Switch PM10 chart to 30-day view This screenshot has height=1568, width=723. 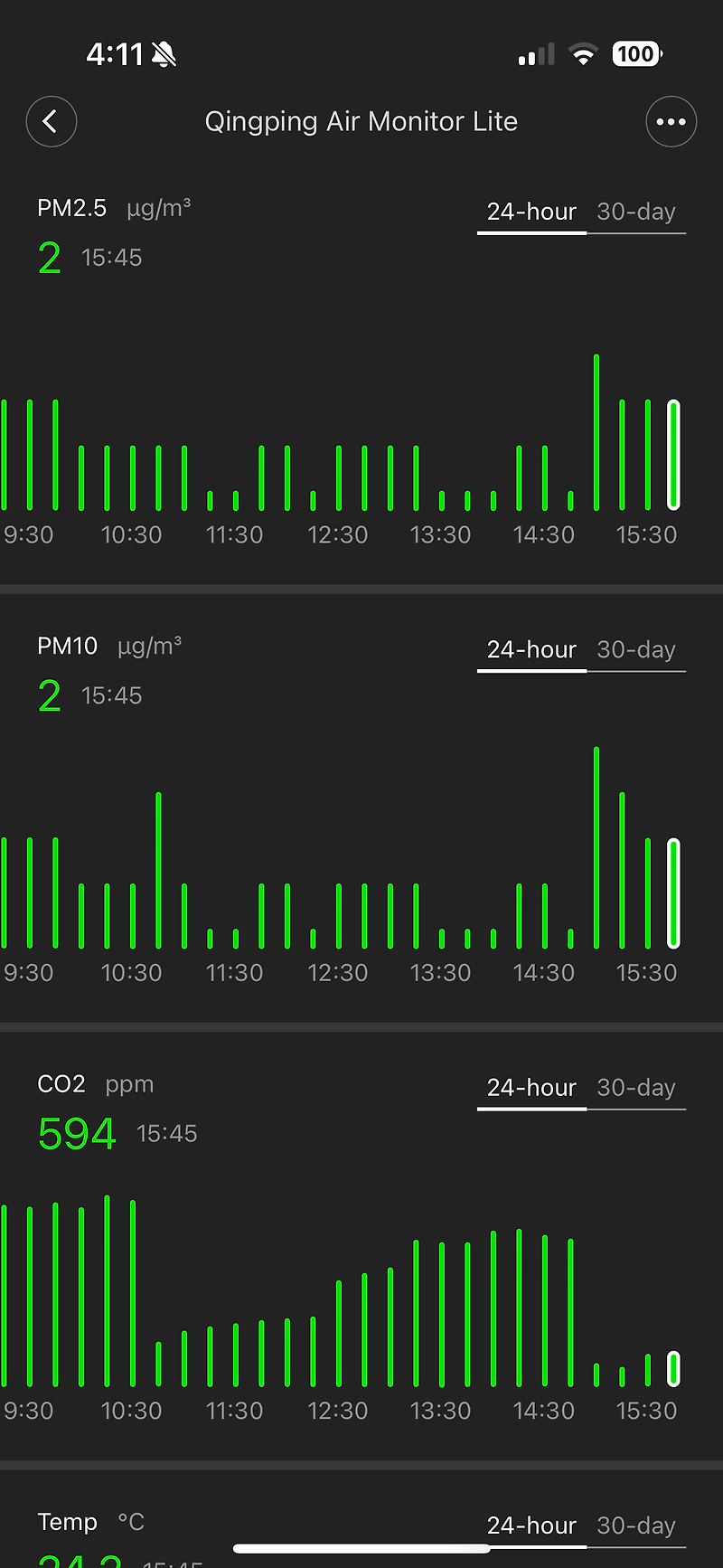(x=636, y=649)
